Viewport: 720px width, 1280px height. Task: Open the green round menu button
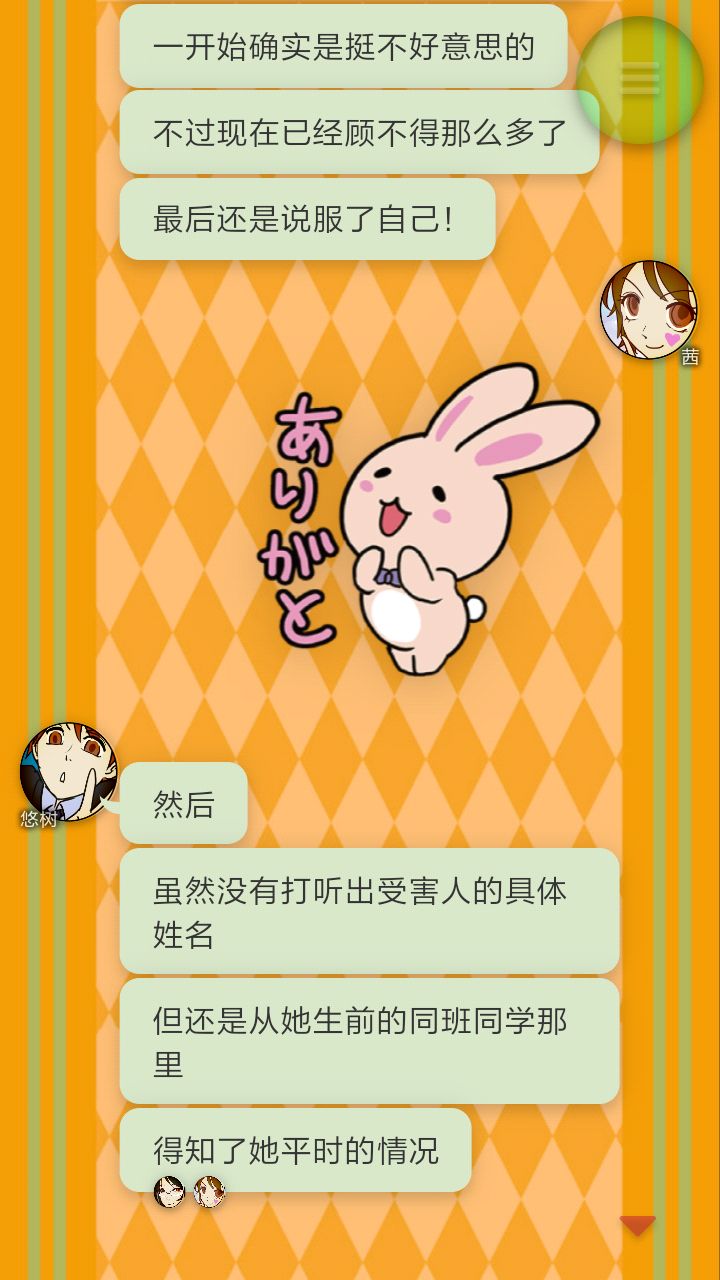click(640, 79)
